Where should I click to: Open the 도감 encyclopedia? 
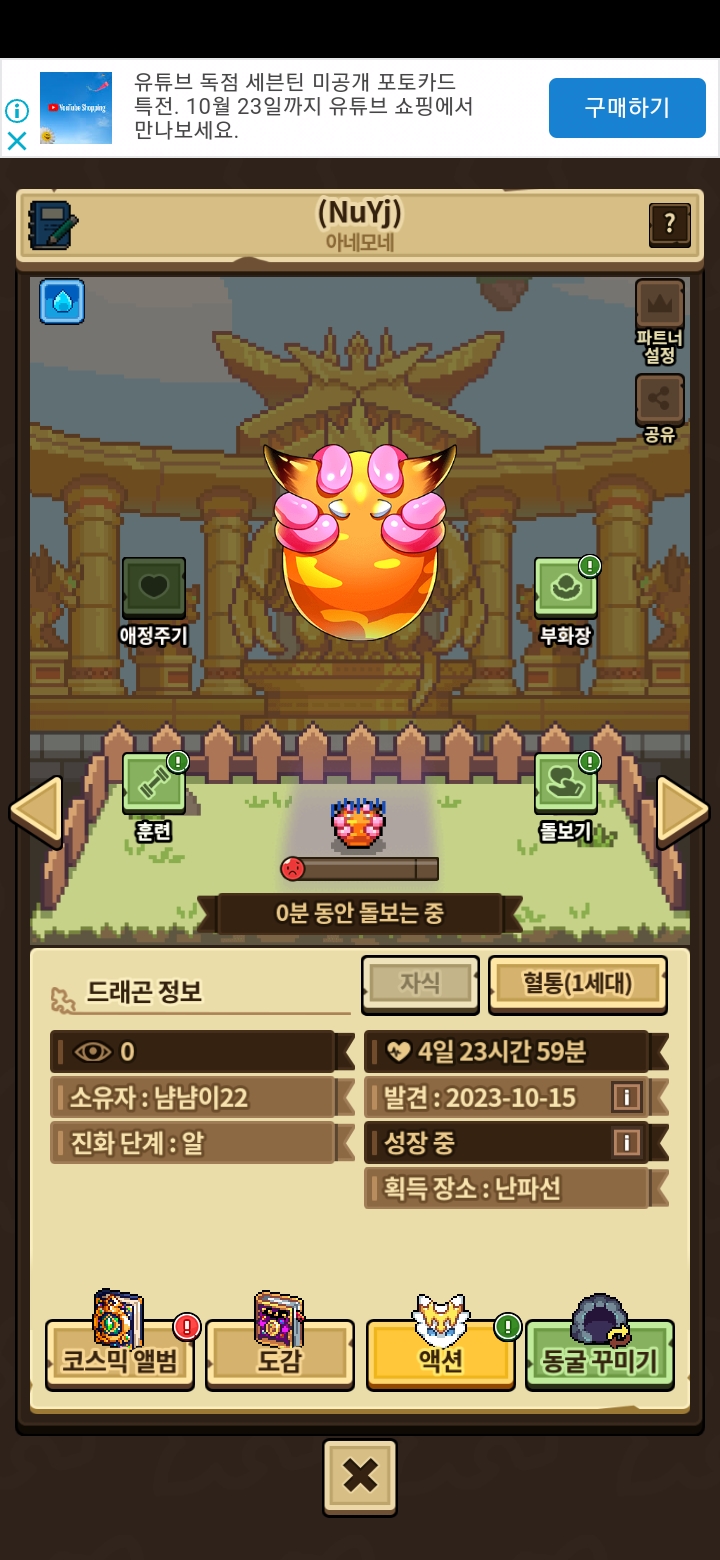[x=280, y=1355]
